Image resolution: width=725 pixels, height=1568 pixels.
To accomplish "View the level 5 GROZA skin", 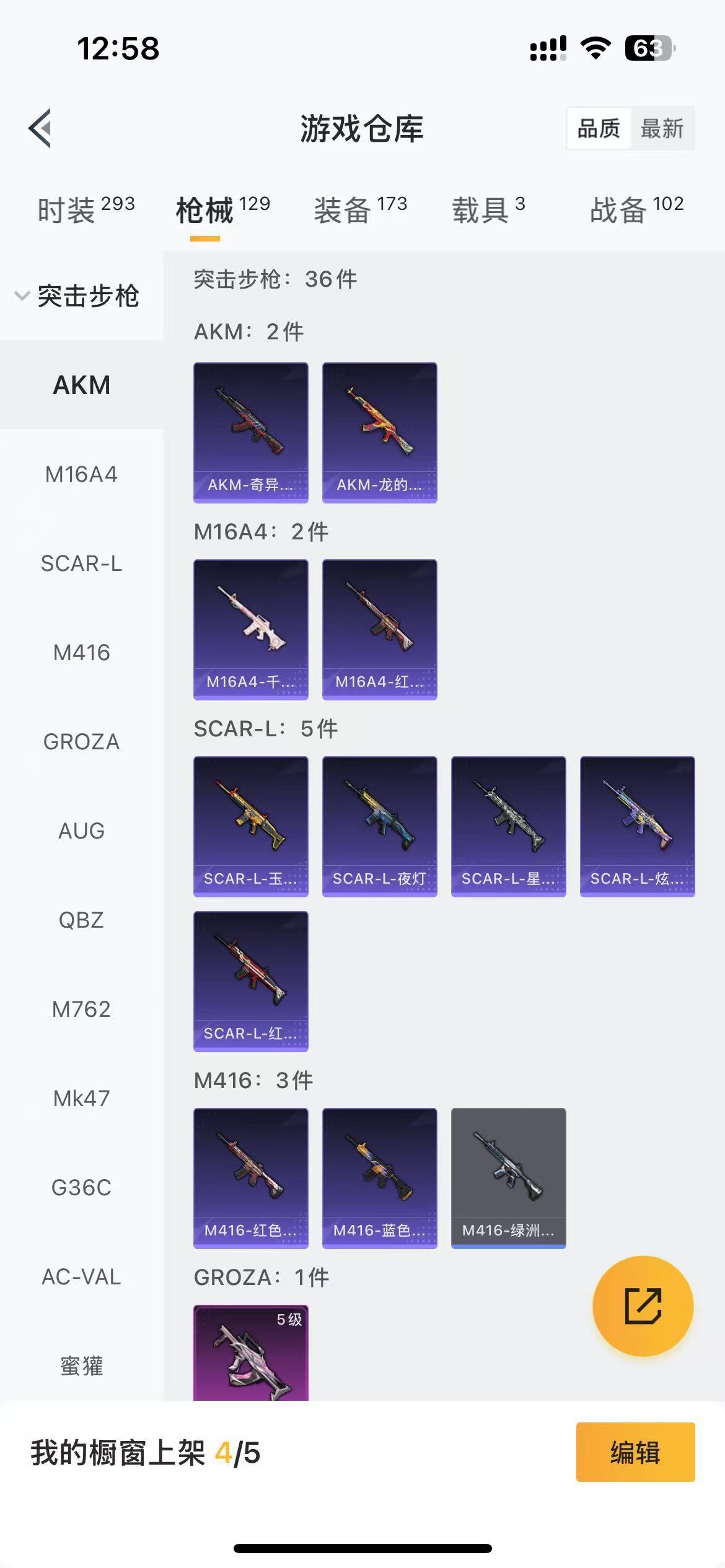I will coord(250,1352).
